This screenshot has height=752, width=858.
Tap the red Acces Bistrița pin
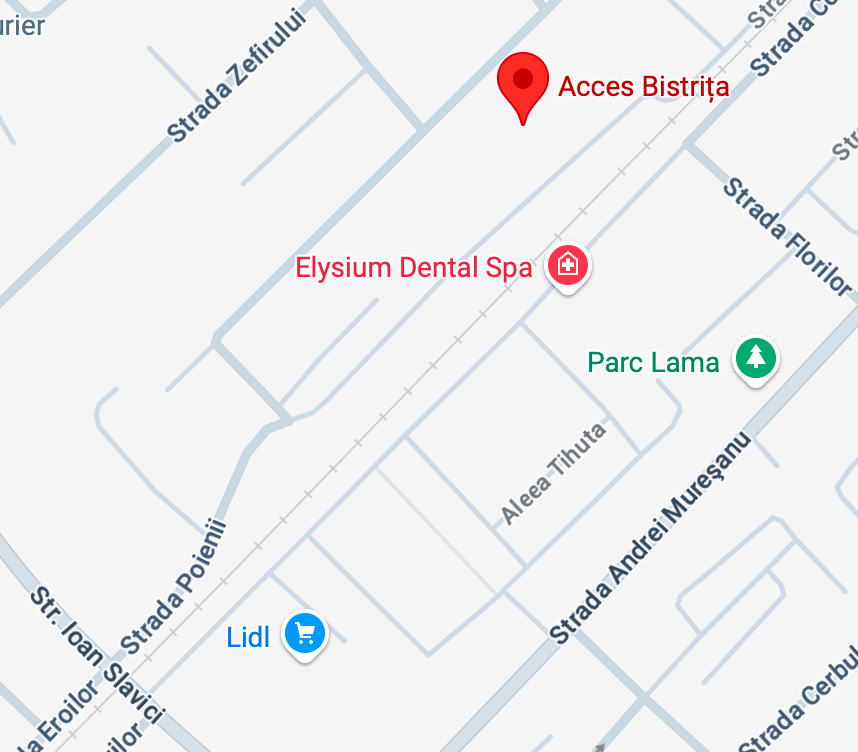[523, 83]
